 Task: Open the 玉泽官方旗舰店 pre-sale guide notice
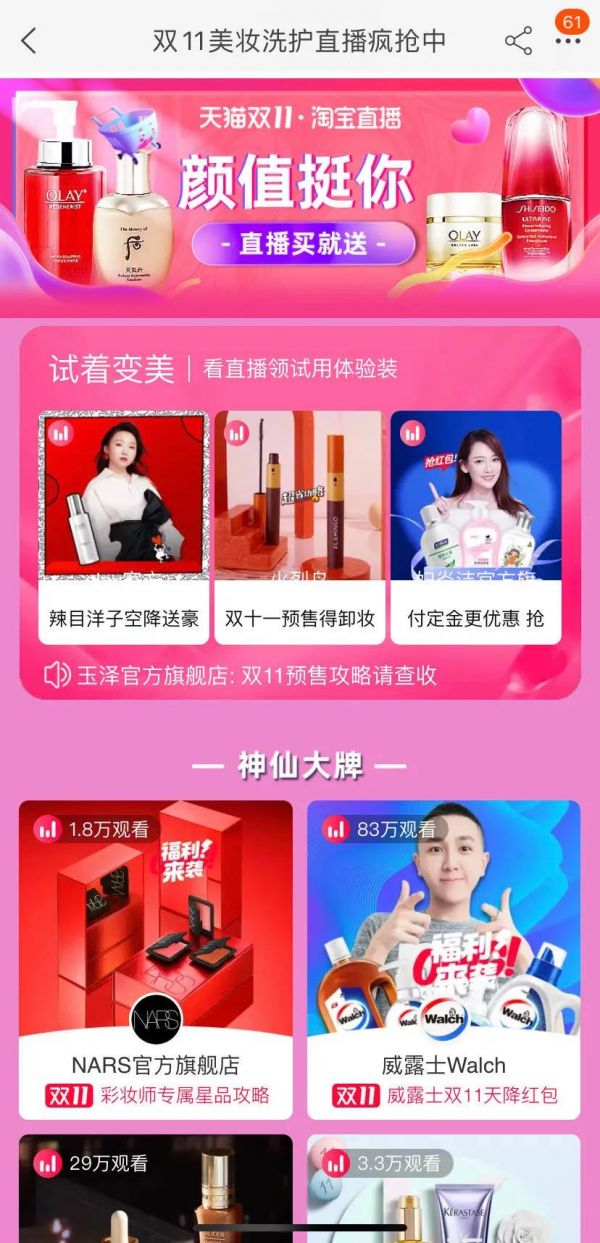tap(255, 675)
